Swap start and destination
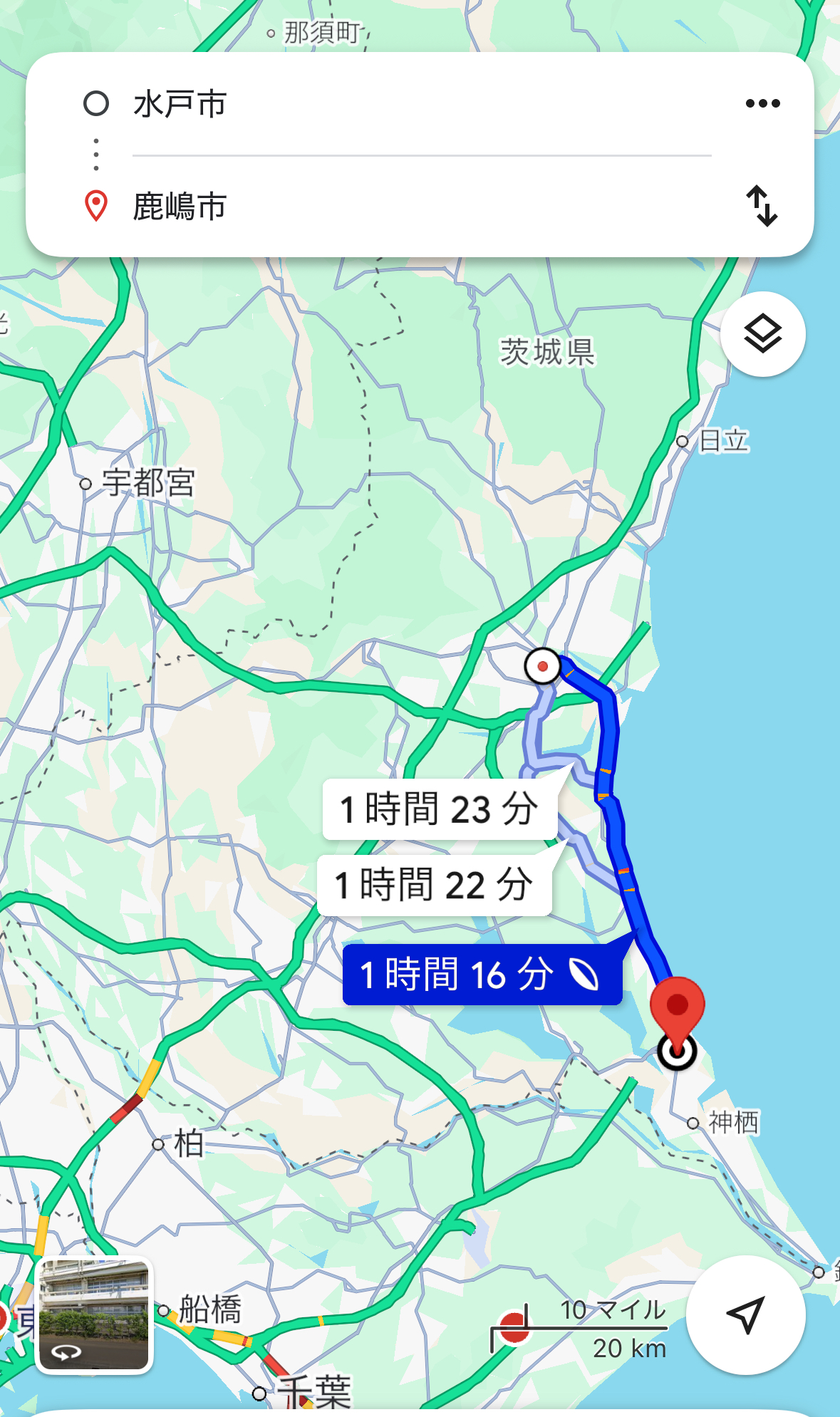The height and width of the screenshot is (1417, 840). 762,206
